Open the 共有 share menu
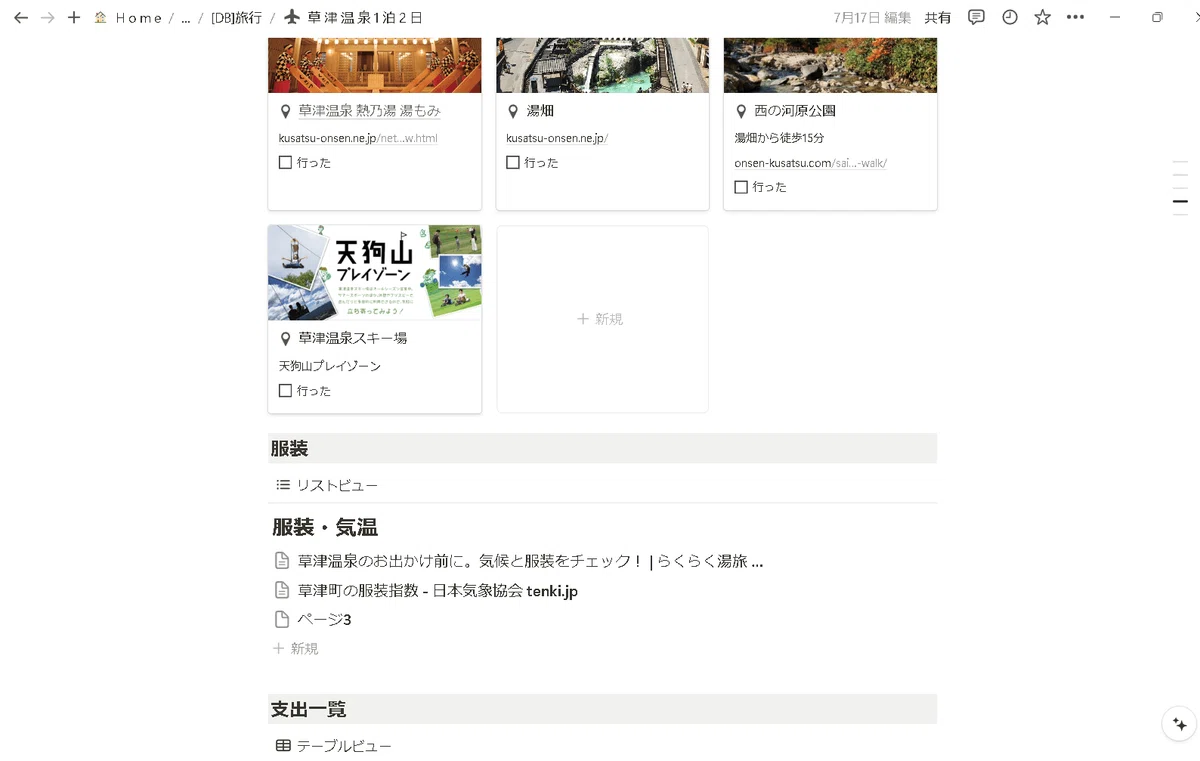1200x761 pixels. (938, 18)
